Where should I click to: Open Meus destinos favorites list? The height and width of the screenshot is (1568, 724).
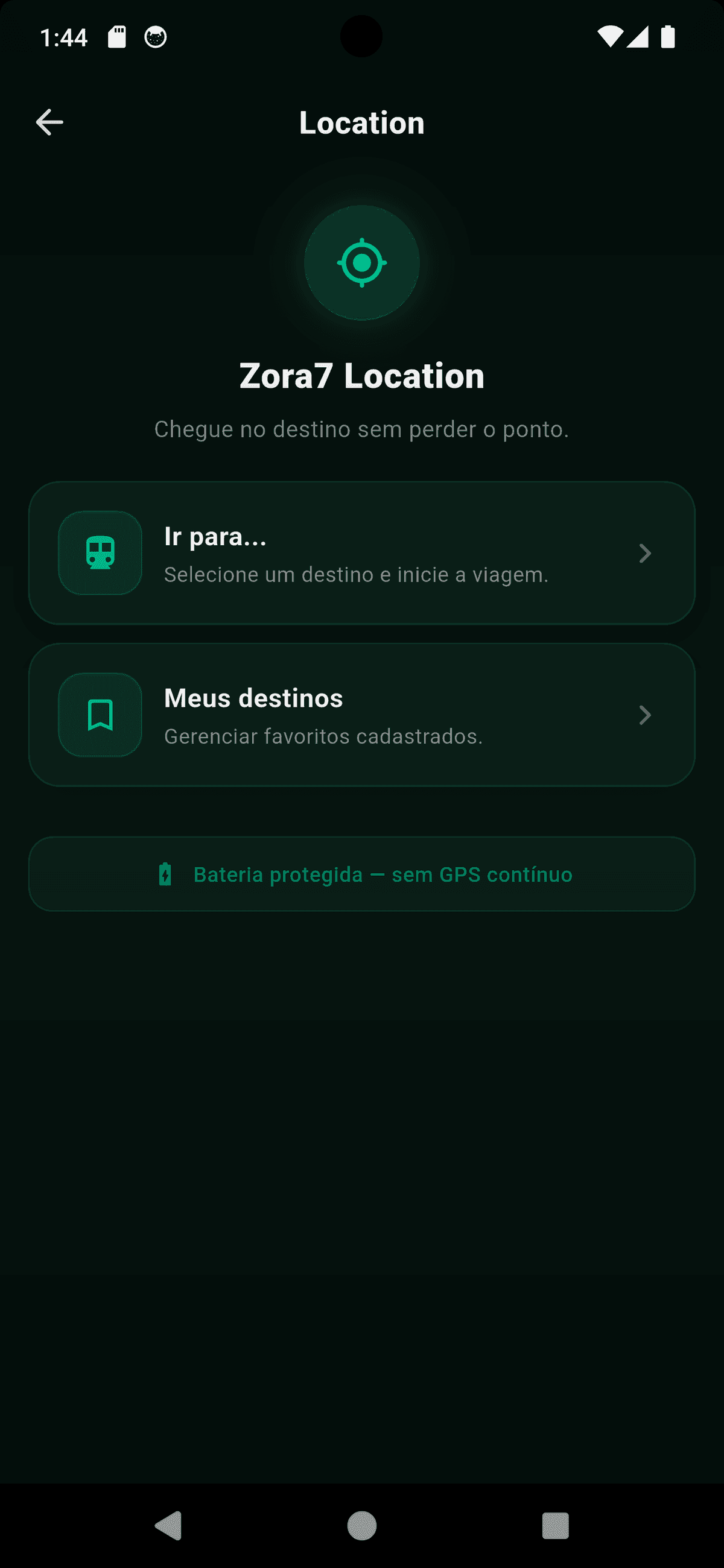pyautogui.click(x=361, y=715)
